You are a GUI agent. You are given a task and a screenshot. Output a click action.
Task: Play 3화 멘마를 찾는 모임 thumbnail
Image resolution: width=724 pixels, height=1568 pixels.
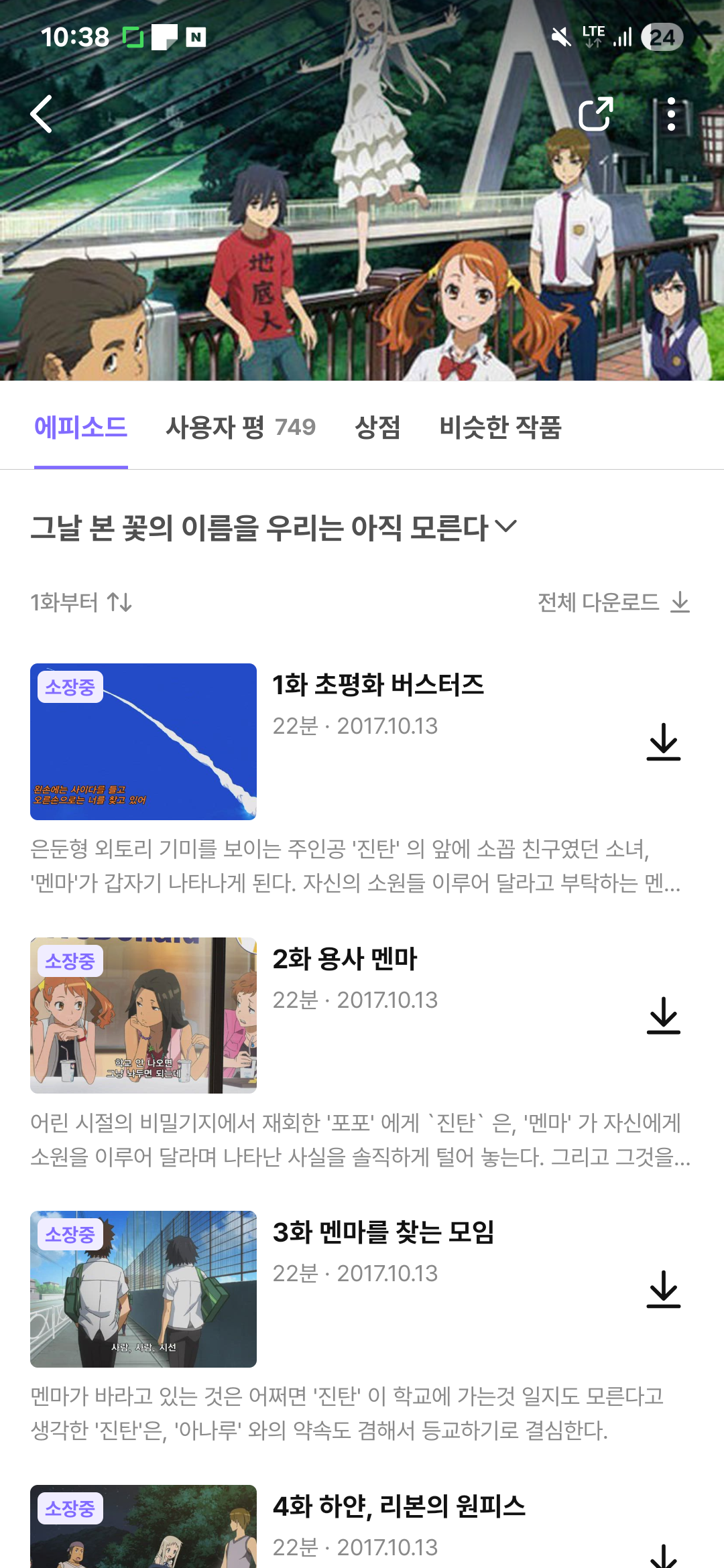pyautogui.click(x=143, y=1289)
